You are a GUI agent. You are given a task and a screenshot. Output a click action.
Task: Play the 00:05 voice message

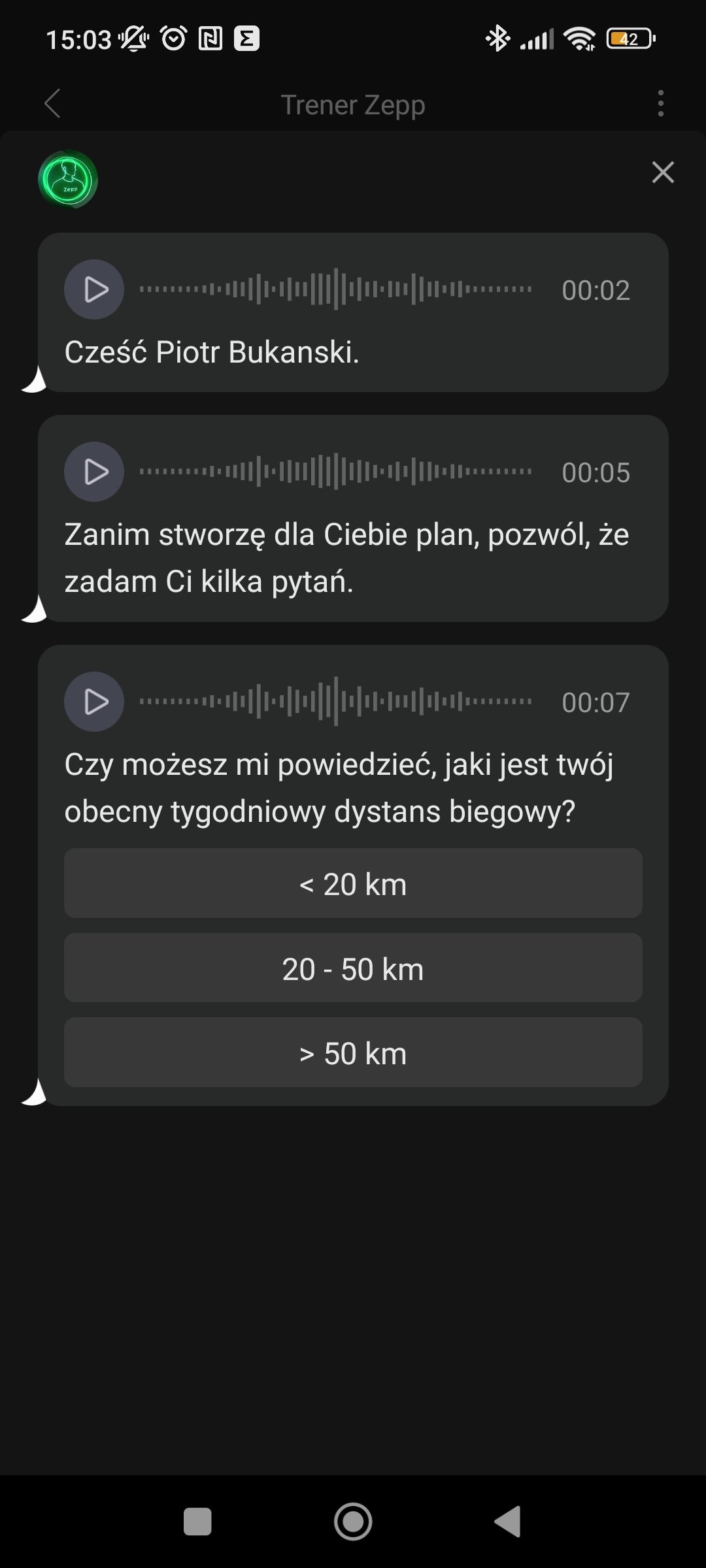[94, 472]
